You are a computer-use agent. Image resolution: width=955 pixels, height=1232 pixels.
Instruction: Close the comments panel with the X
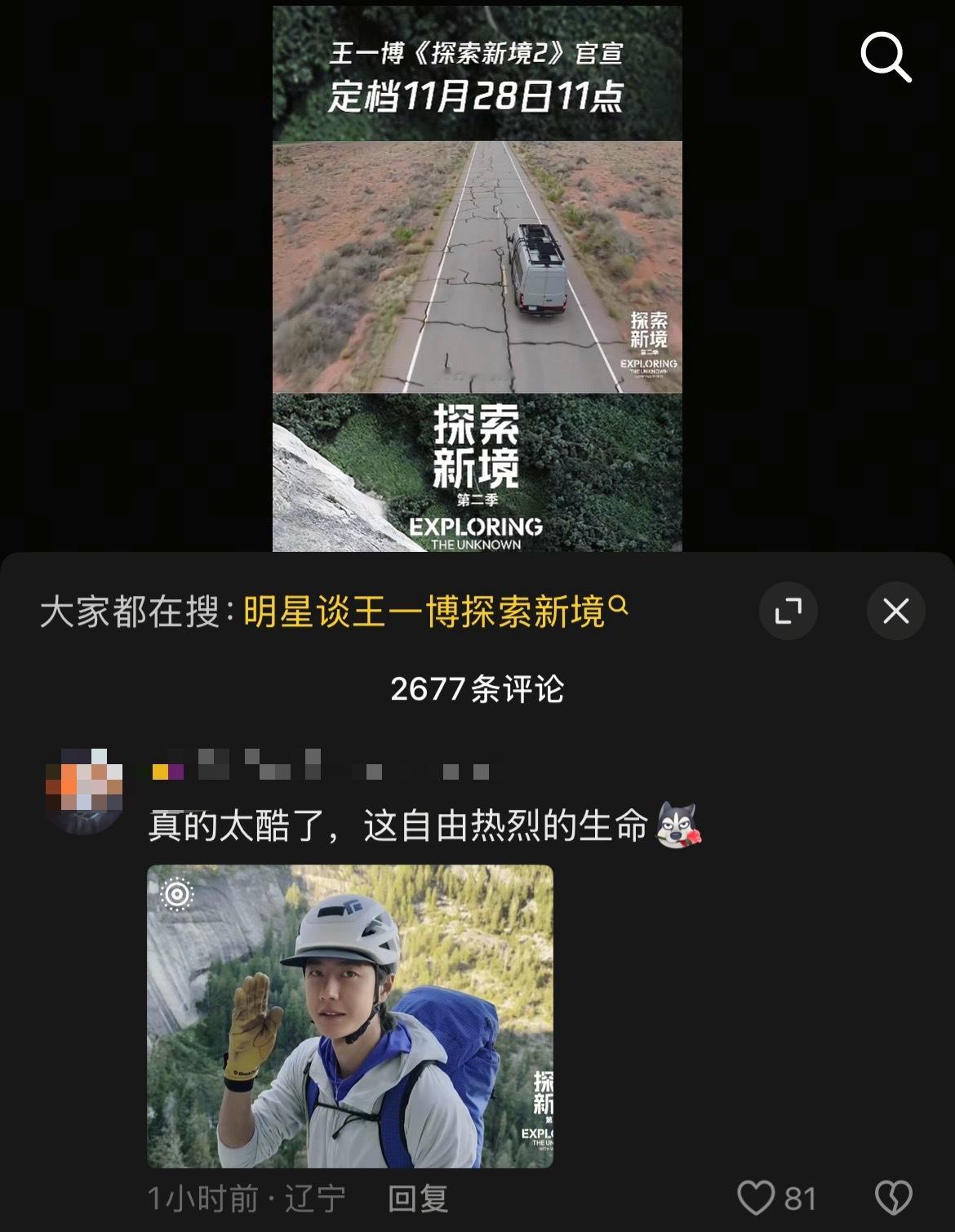896,611
